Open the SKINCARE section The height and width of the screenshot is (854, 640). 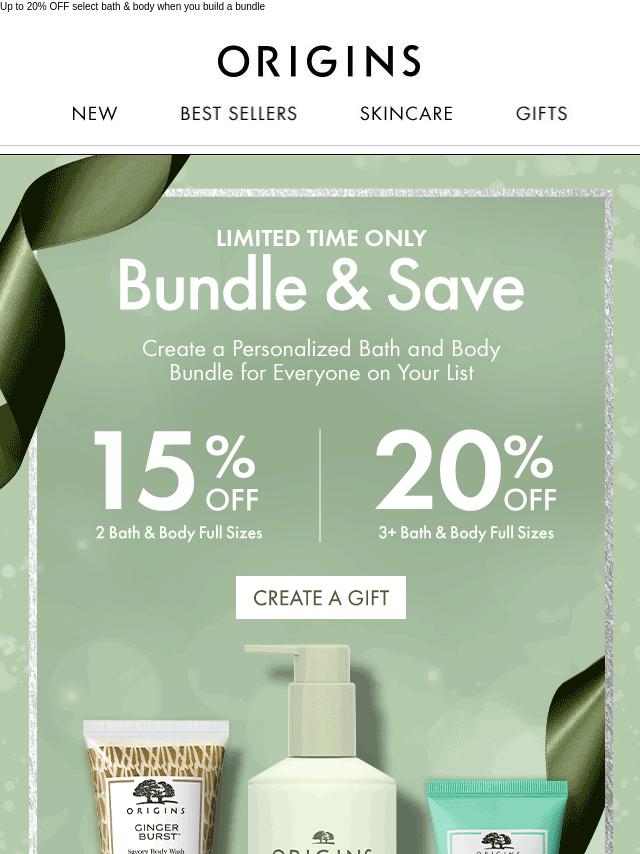pyautogui.click(x=406, y=114)
